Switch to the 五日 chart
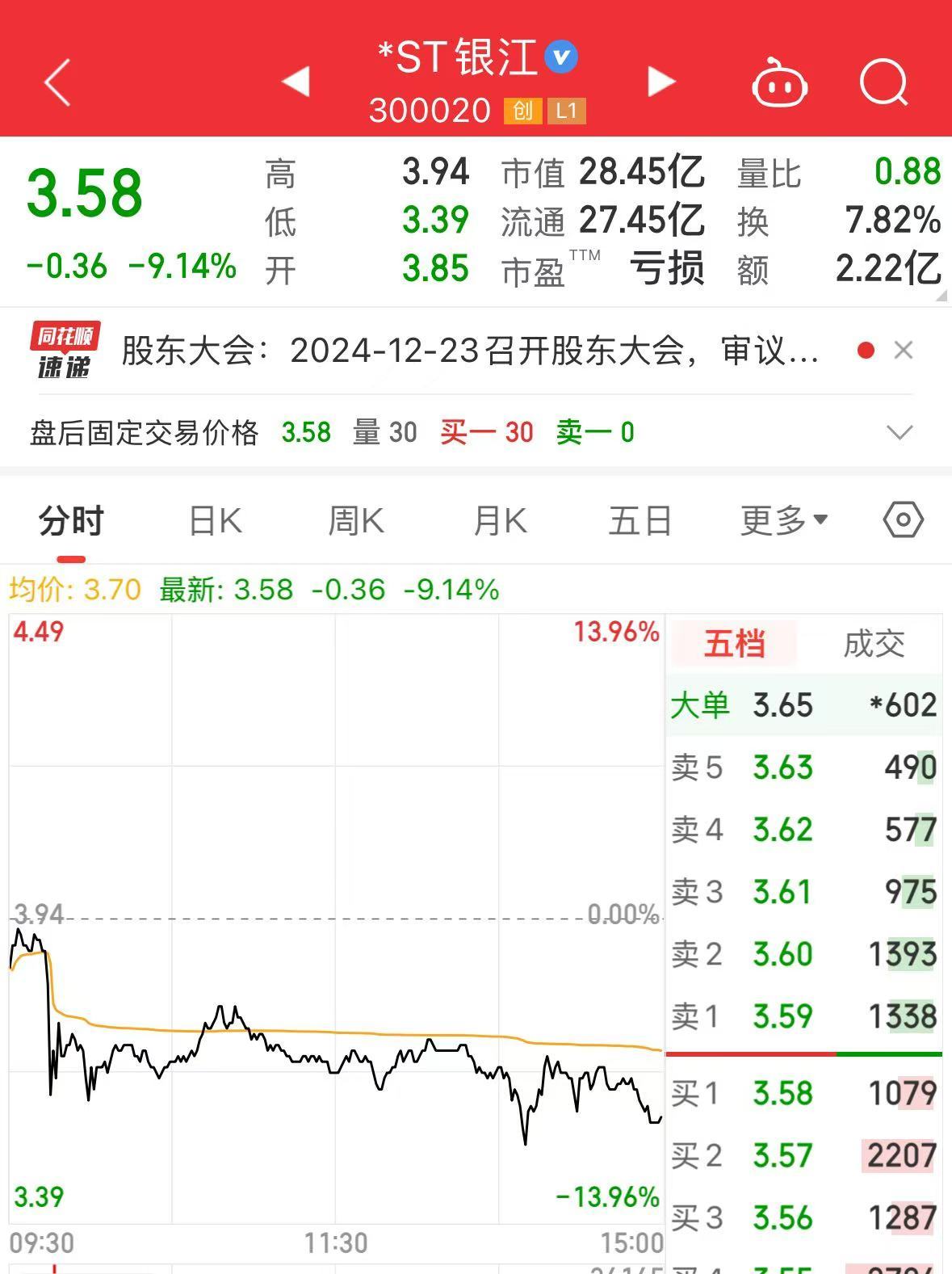 [640, 520]
